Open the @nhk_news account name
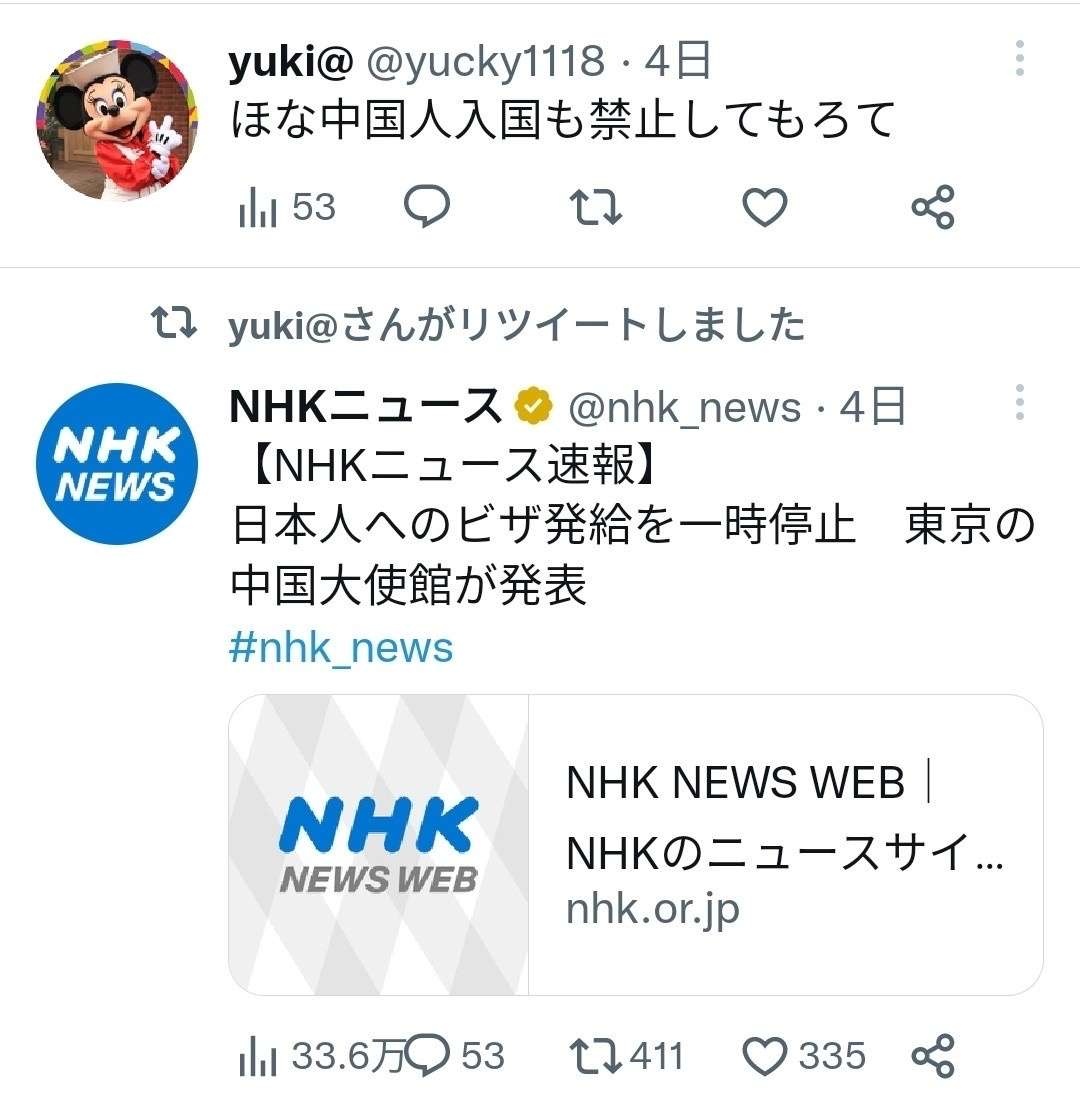This screenshot has width=1080, height=1110. coord(684,407)
